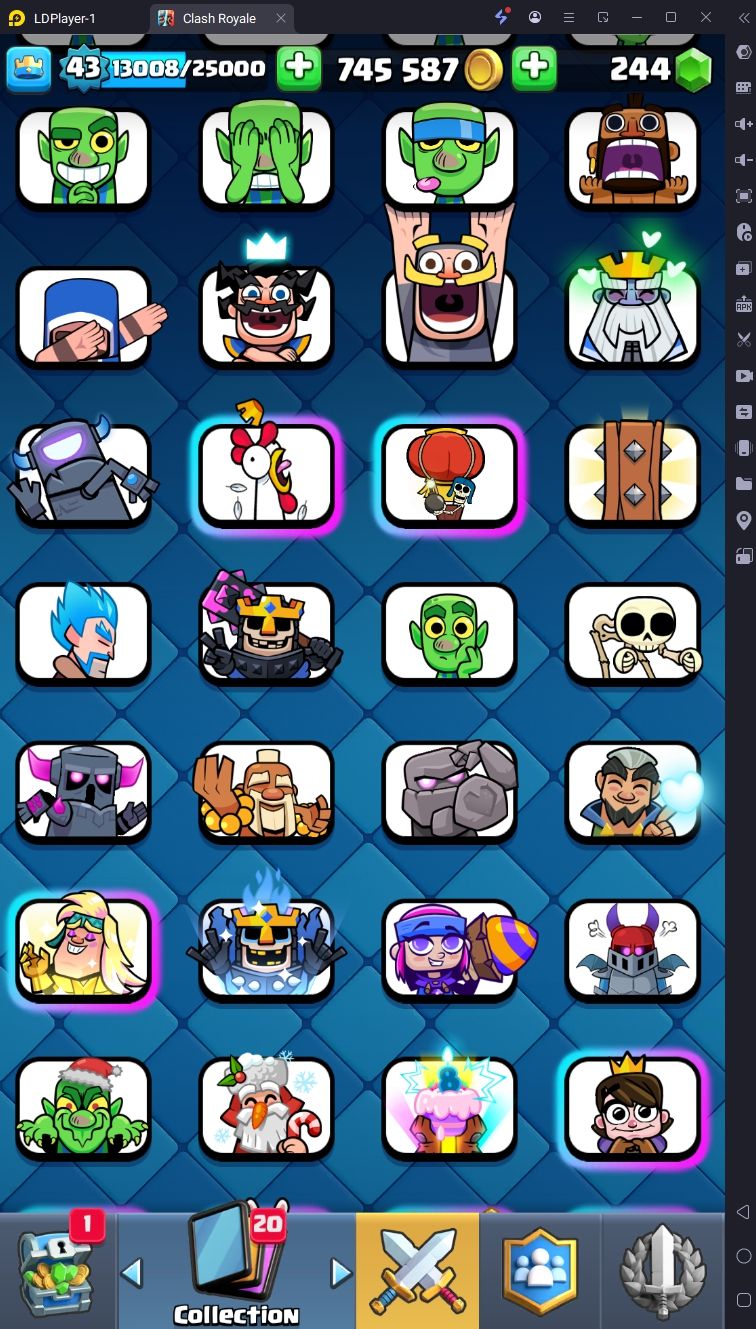Tap the green plus beside experience bar
The image size is (756, 1329).
[299, 69]
